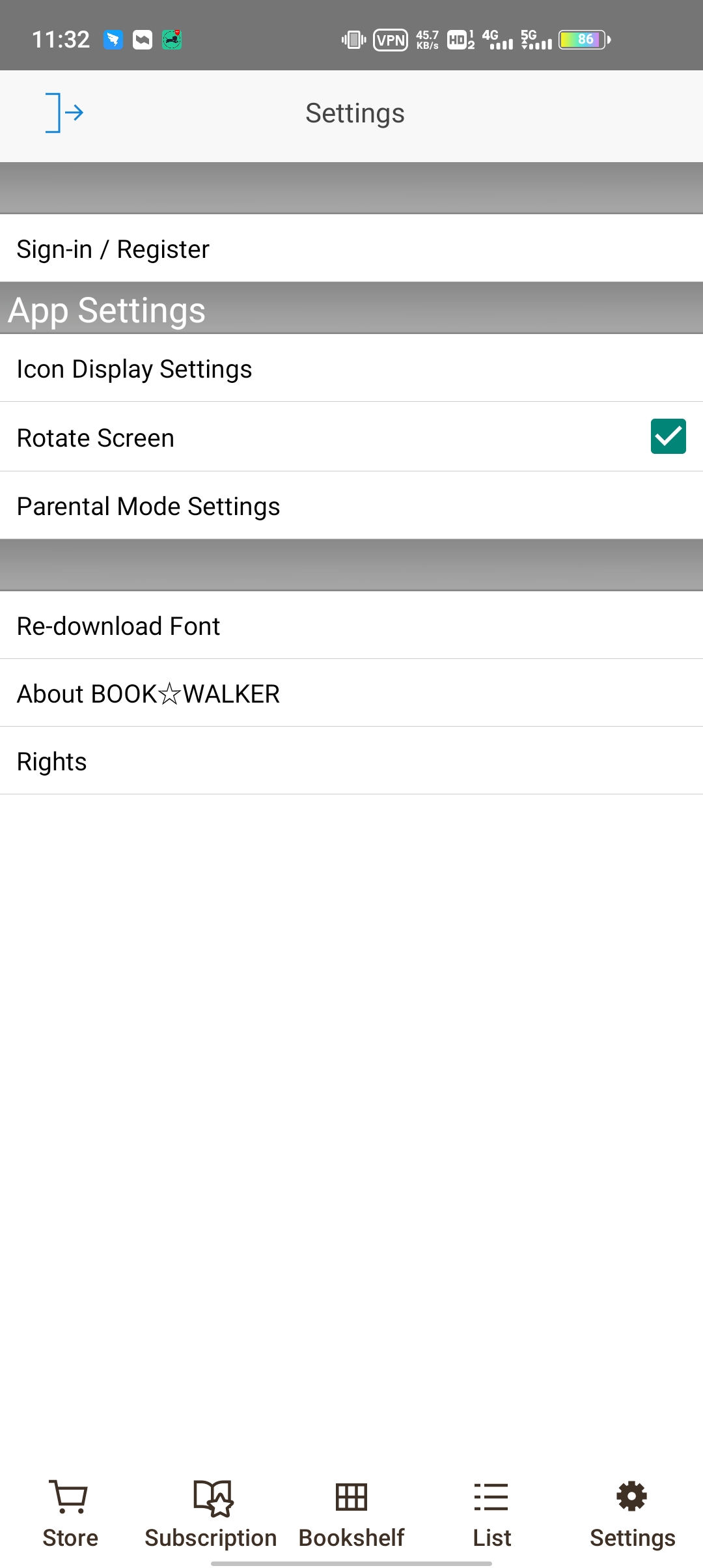
Task: Open the List tab
Action: click(492, 1513)
